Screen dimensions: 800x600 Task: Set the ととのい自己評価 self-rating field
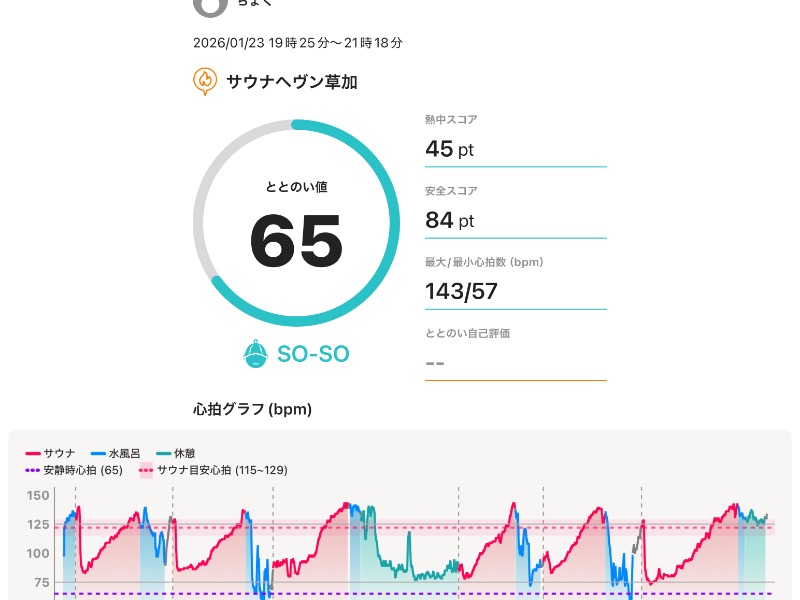(515, 361)
